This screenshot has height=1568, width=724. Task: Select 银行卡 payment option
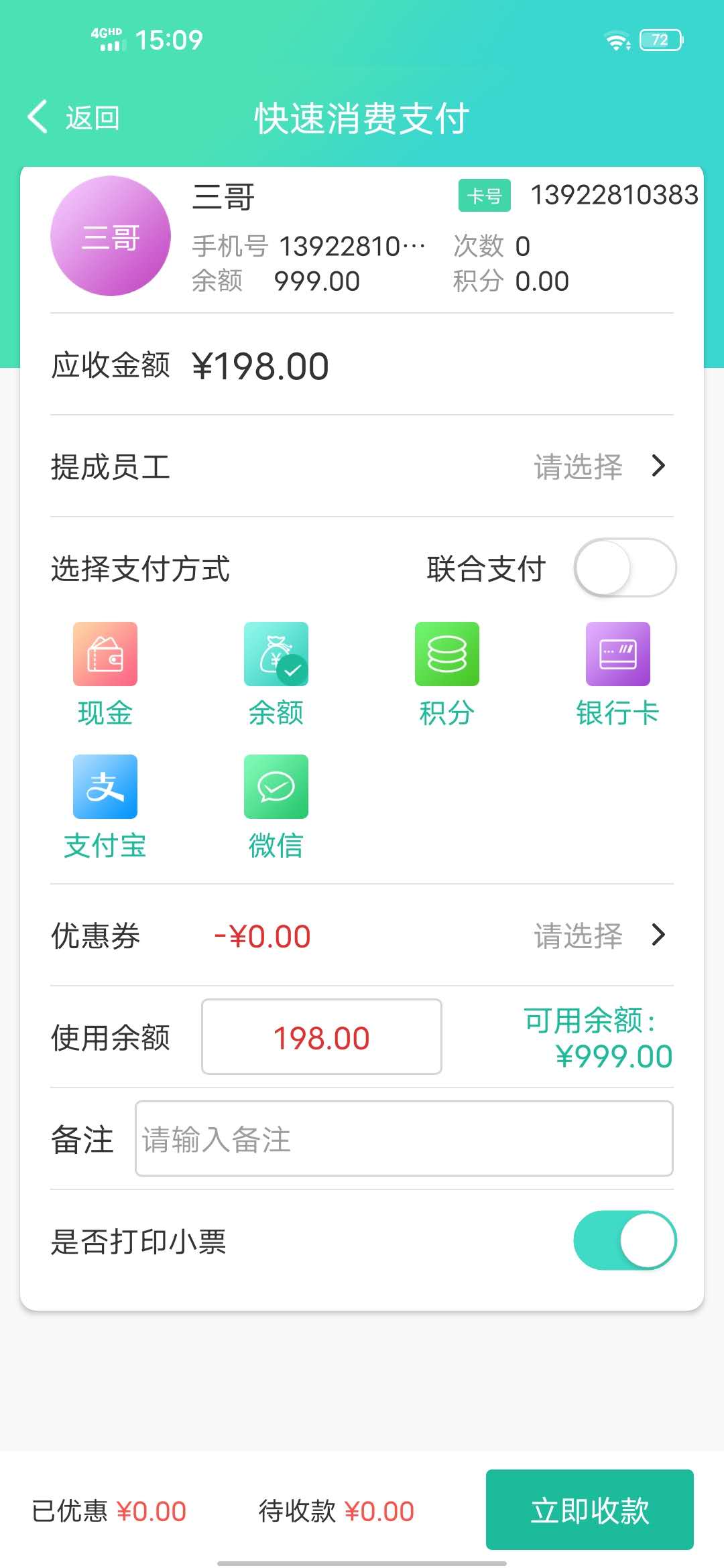click(x=618, y=674)
